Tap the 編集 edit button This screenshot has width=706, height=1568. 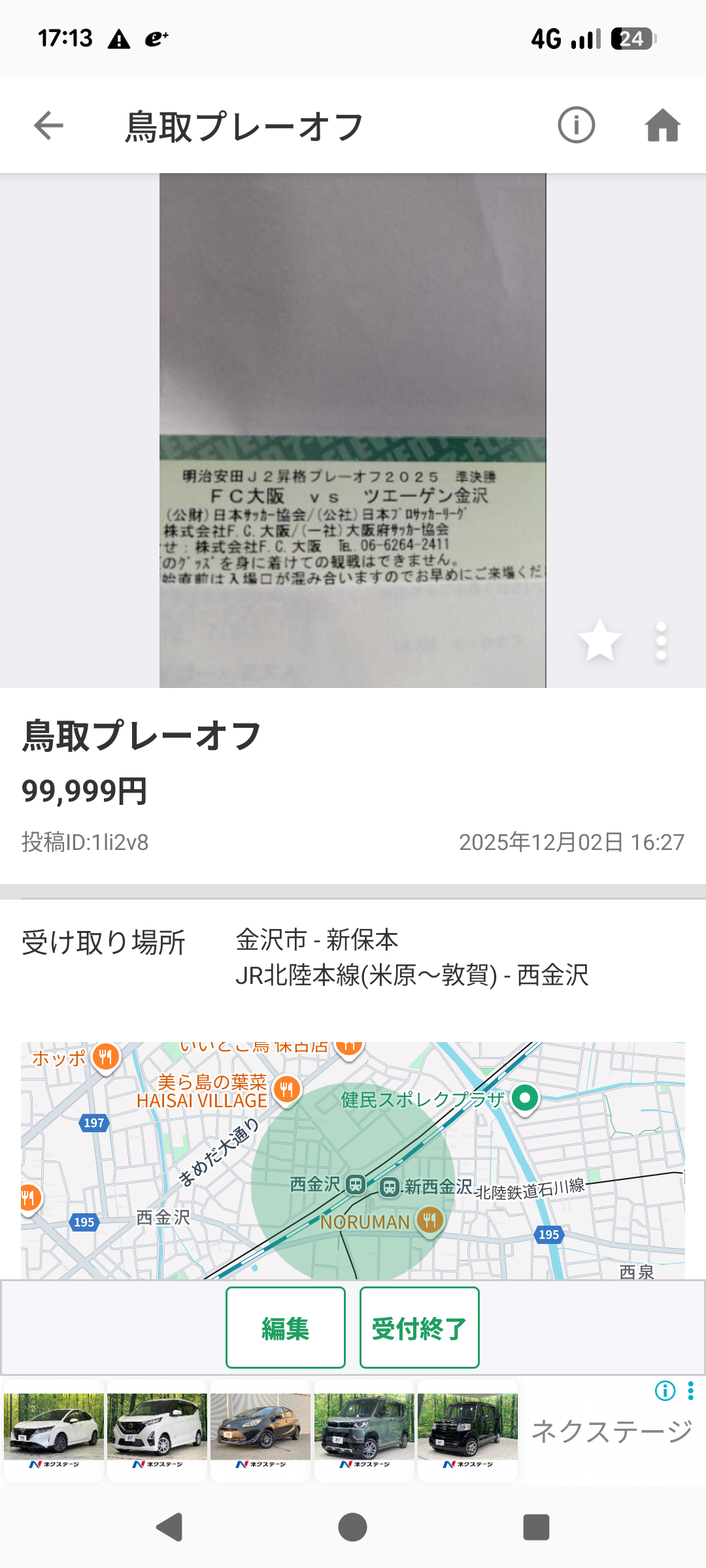(x=286, y=1327)
